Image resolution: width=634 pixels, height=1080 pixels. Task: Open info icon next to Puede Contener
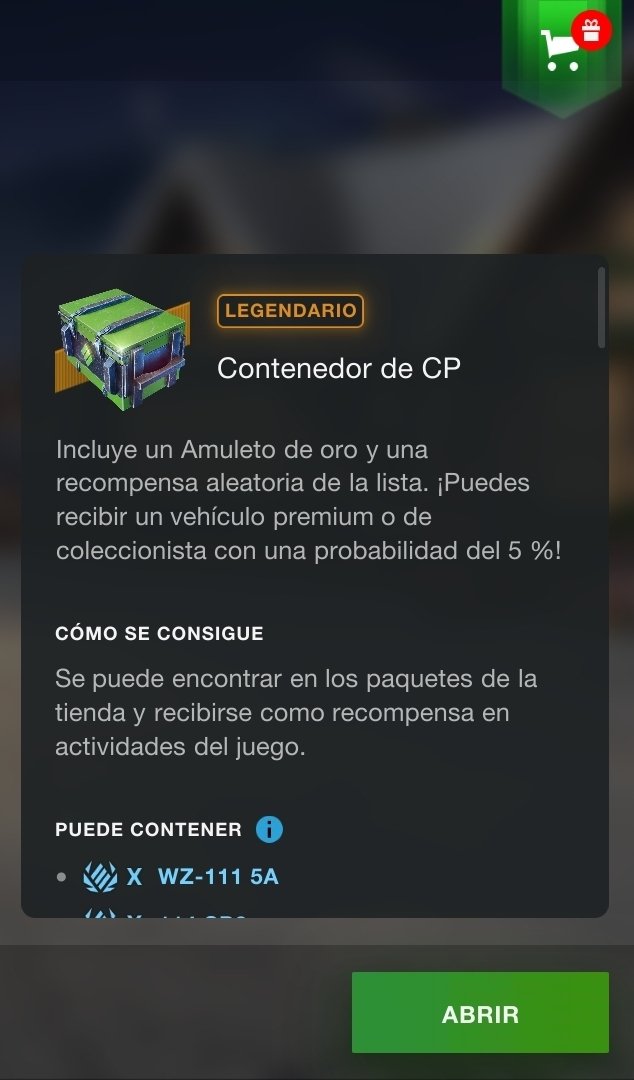pyautogui.click(x=269, y=829)
